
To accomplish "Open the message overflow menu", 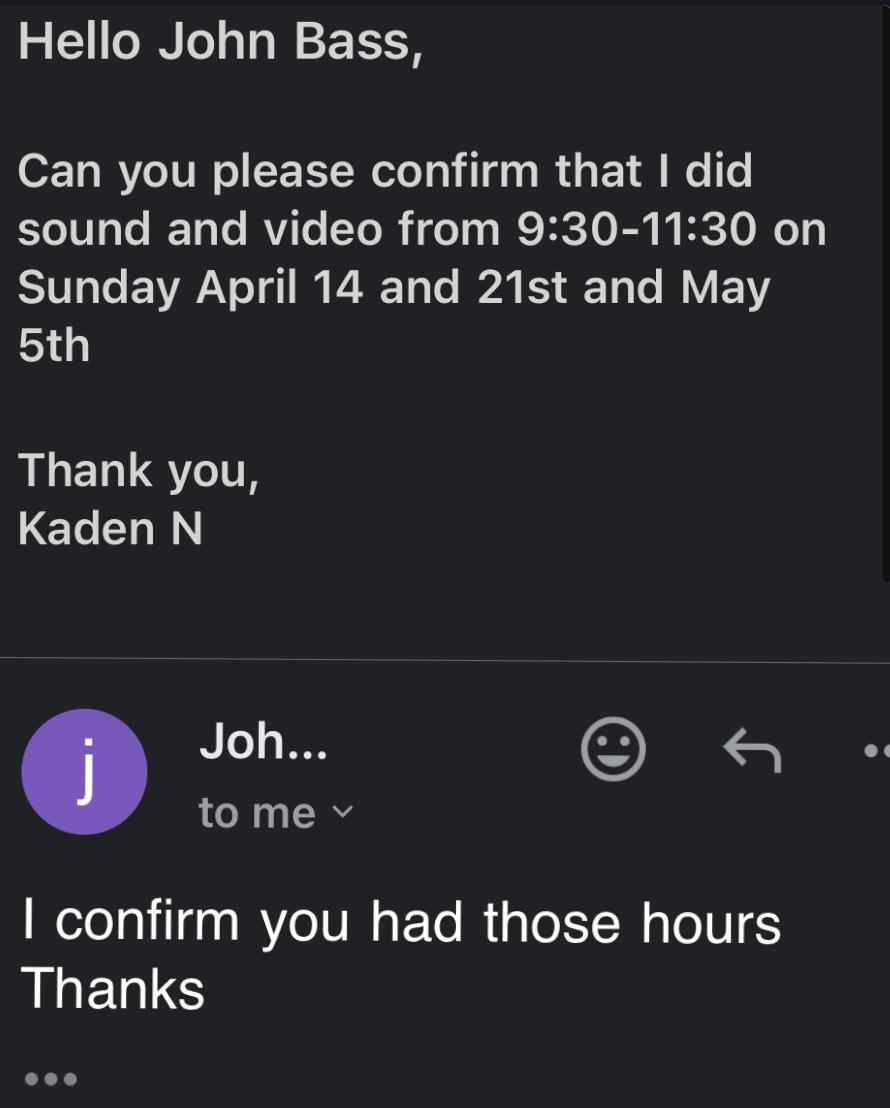I will 874,750.
